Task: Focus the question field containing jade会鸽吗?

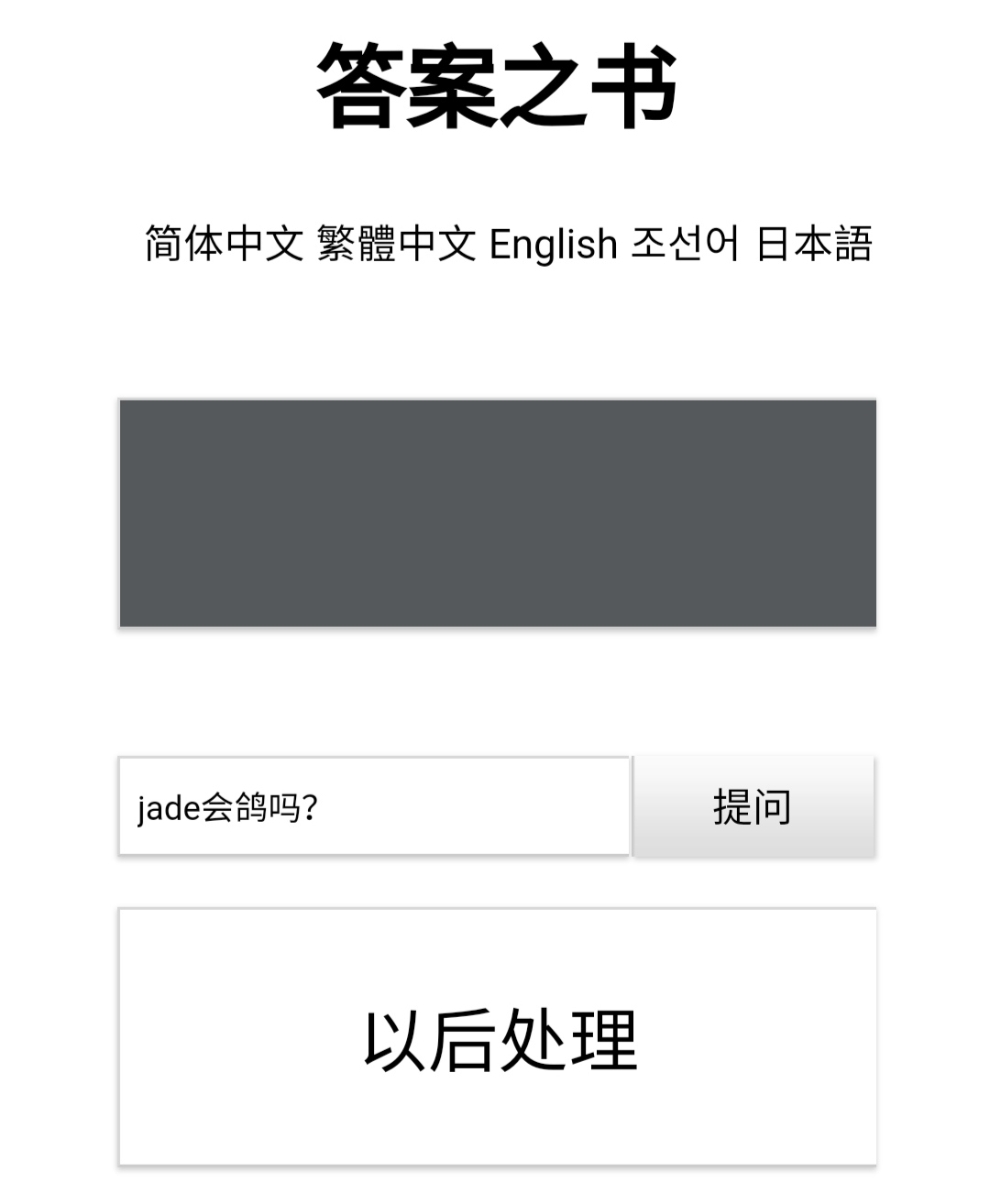Action: (374, 807)
